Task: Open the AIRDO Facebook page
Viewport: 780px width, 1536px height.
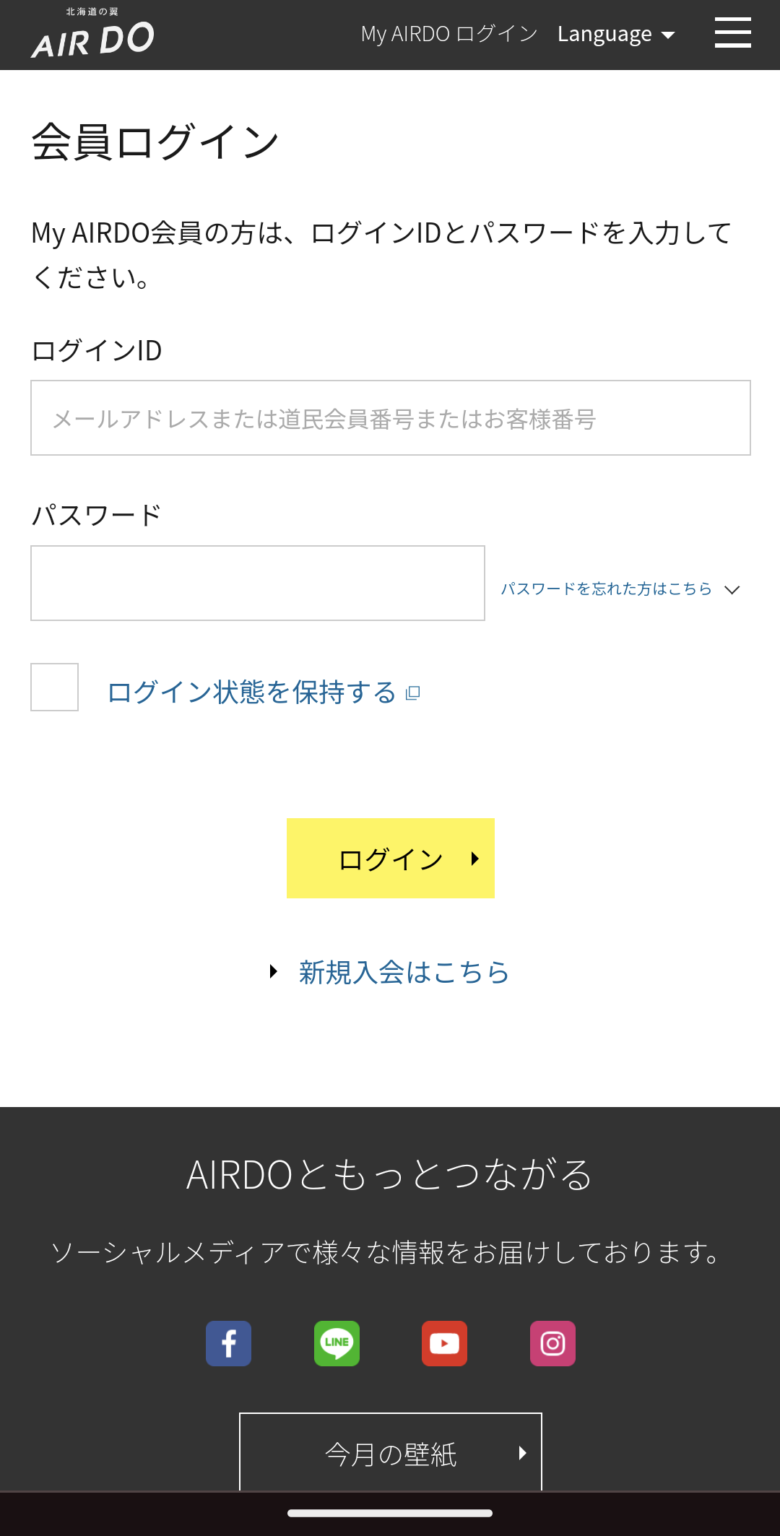Action: pyautogui.click(x=228, y=1343)
